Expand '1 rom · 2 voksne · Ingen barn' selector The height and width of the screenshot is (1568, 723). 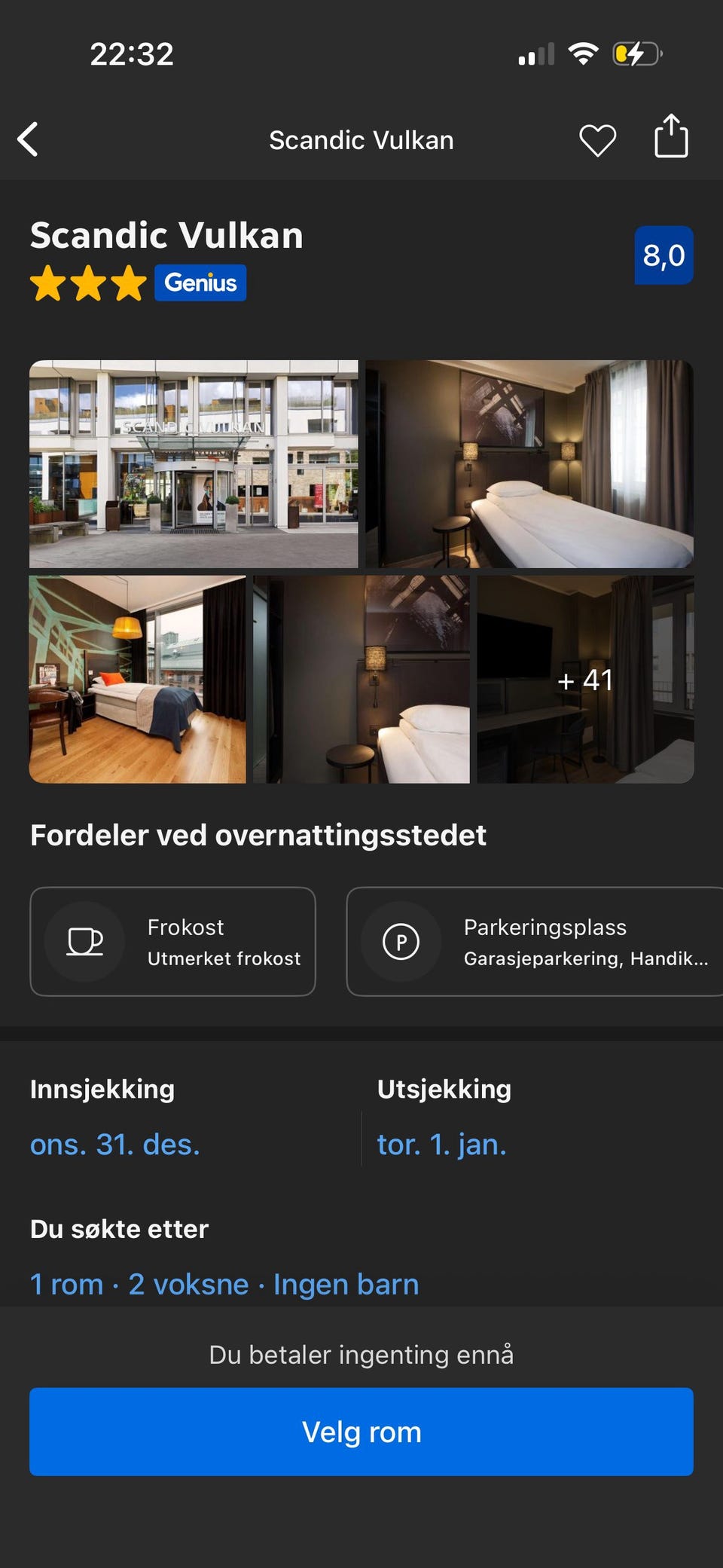click(x=224, y=1284)
